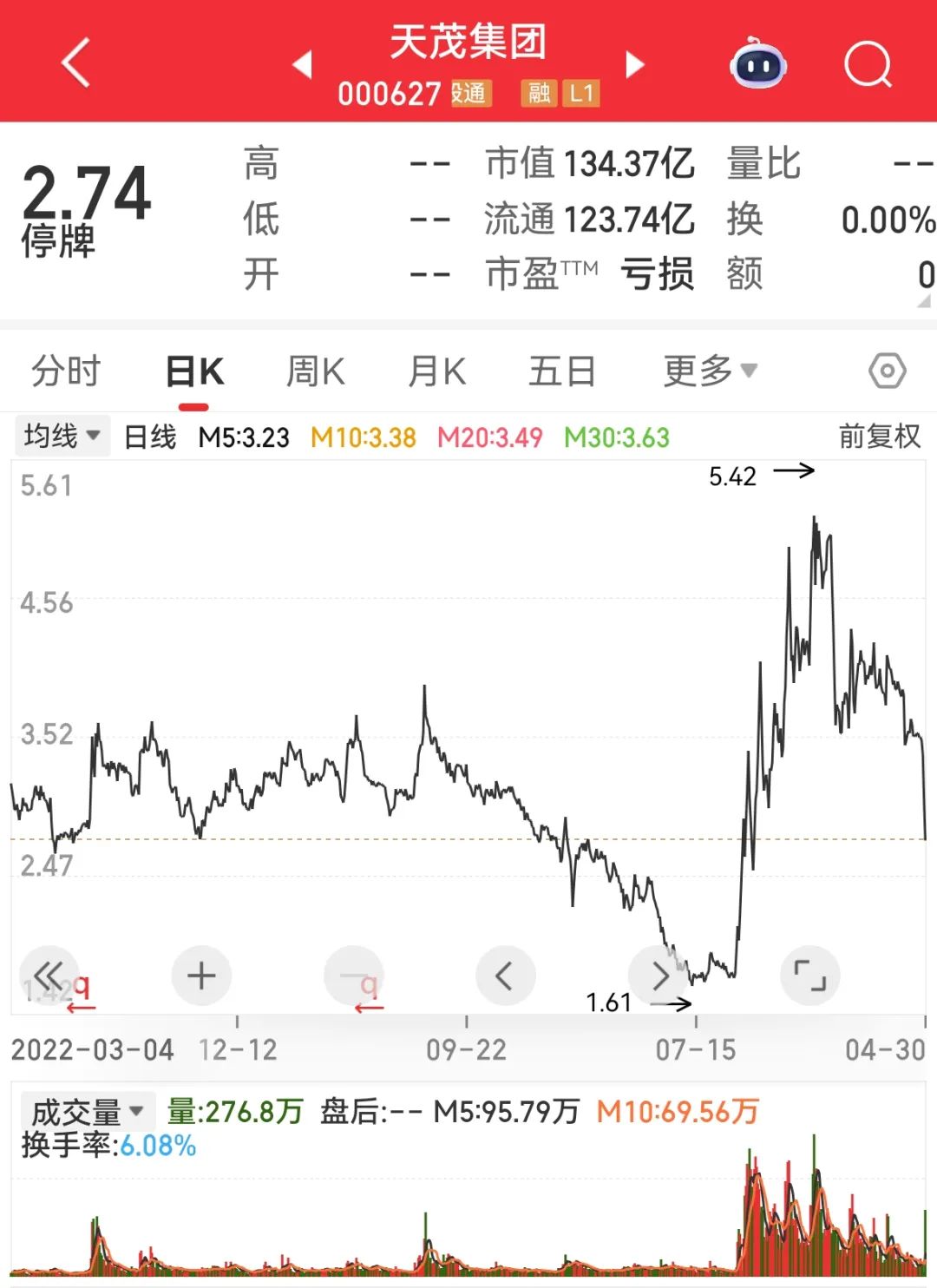Expand chart to fullscreen

point(810,976)
